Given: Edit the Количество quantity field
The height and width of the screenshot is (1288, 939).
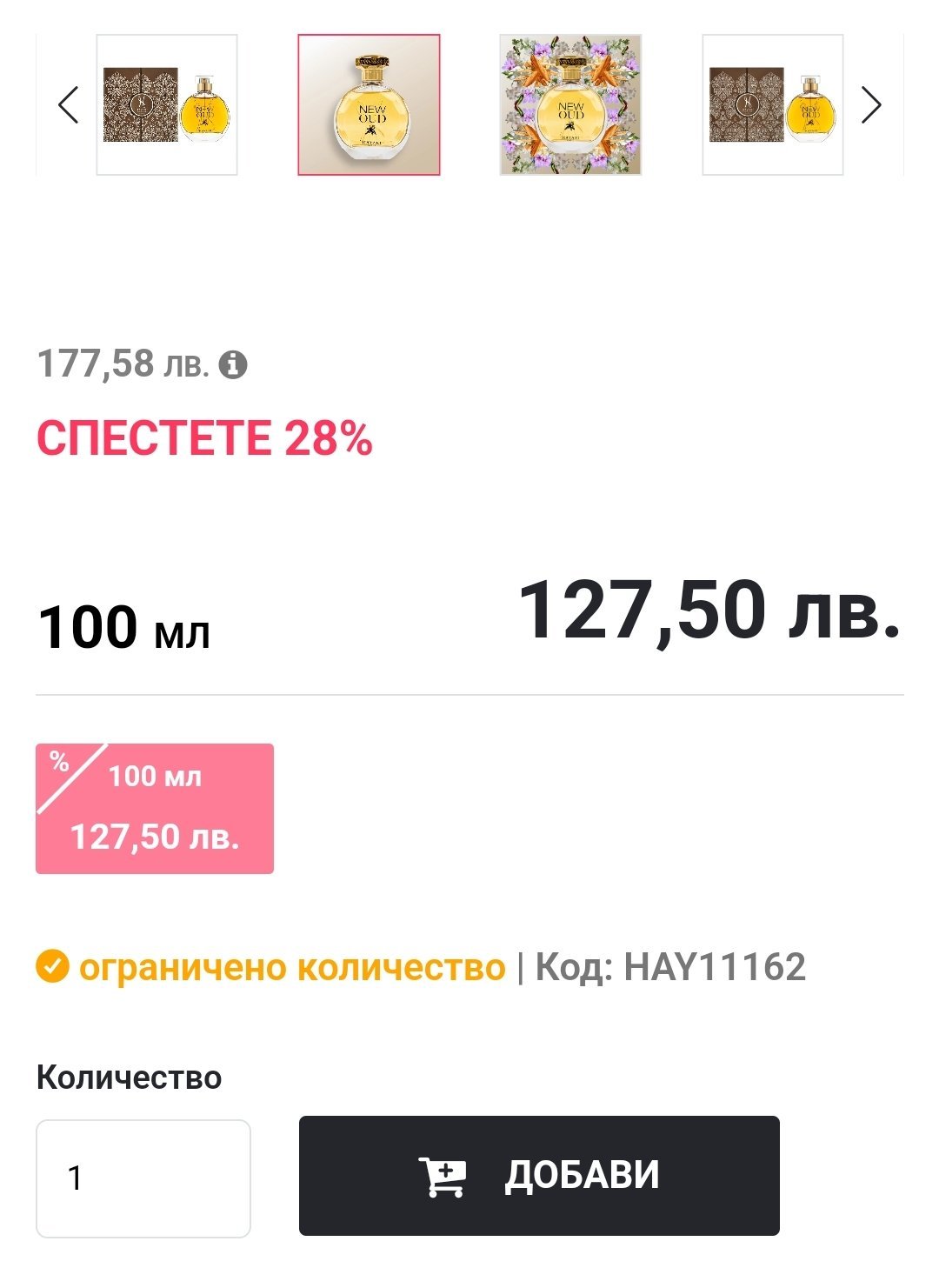Looking at the screenshot, I should tap(143, 1178).
